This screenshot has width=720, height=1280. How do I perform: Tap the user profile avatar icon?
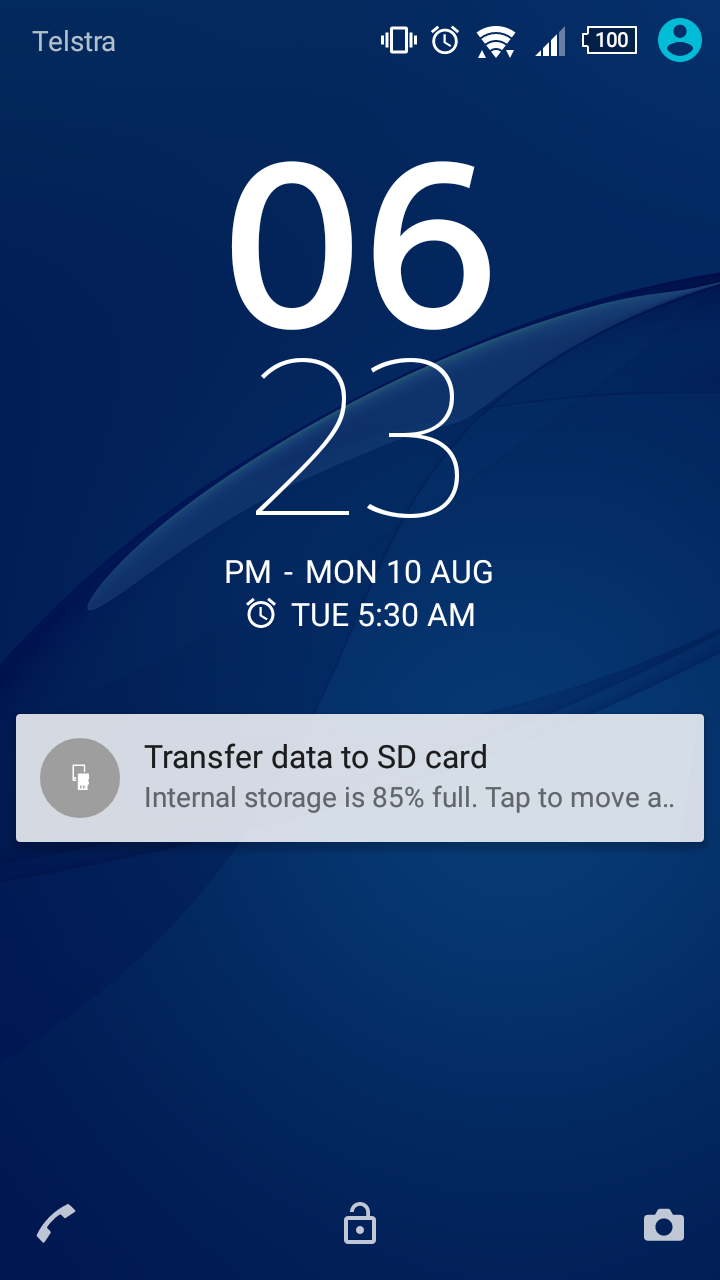coord(680,40)
